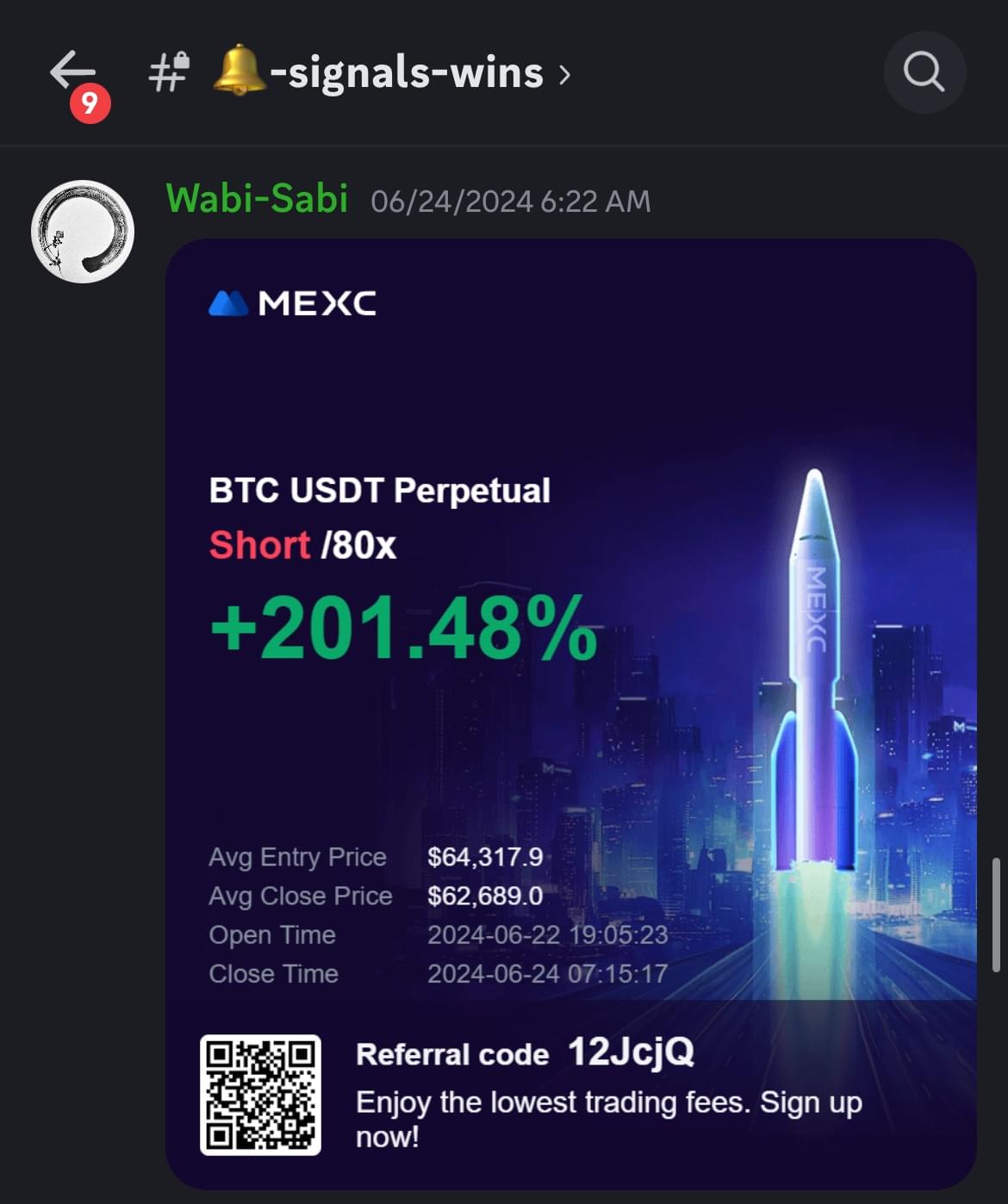
Task: View Wabi-Sabi's username profile
Action: [257, 199]
